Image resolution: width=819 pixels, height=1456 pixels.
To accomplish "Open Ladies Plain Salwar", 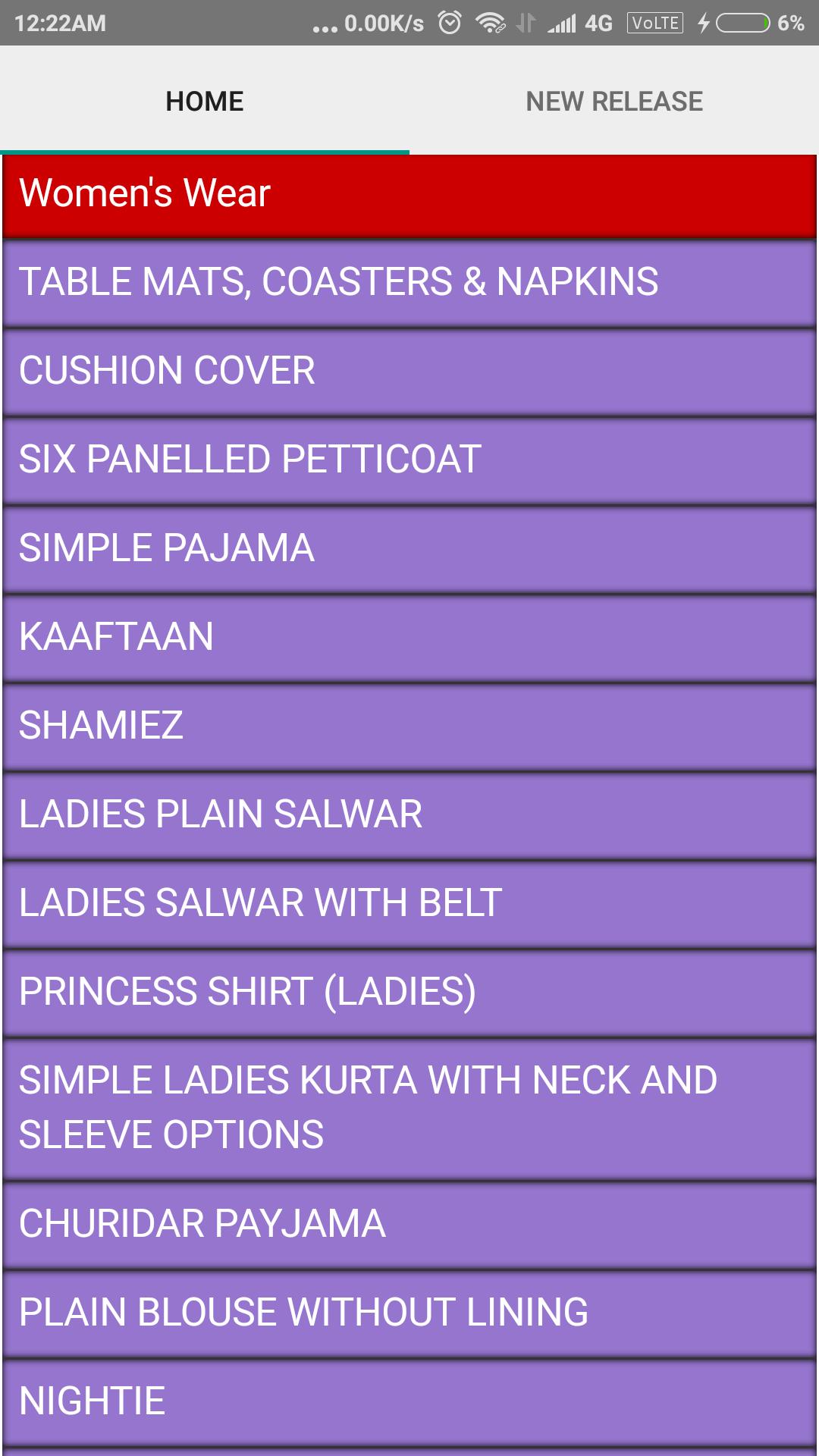I will (x=409, y=815).
